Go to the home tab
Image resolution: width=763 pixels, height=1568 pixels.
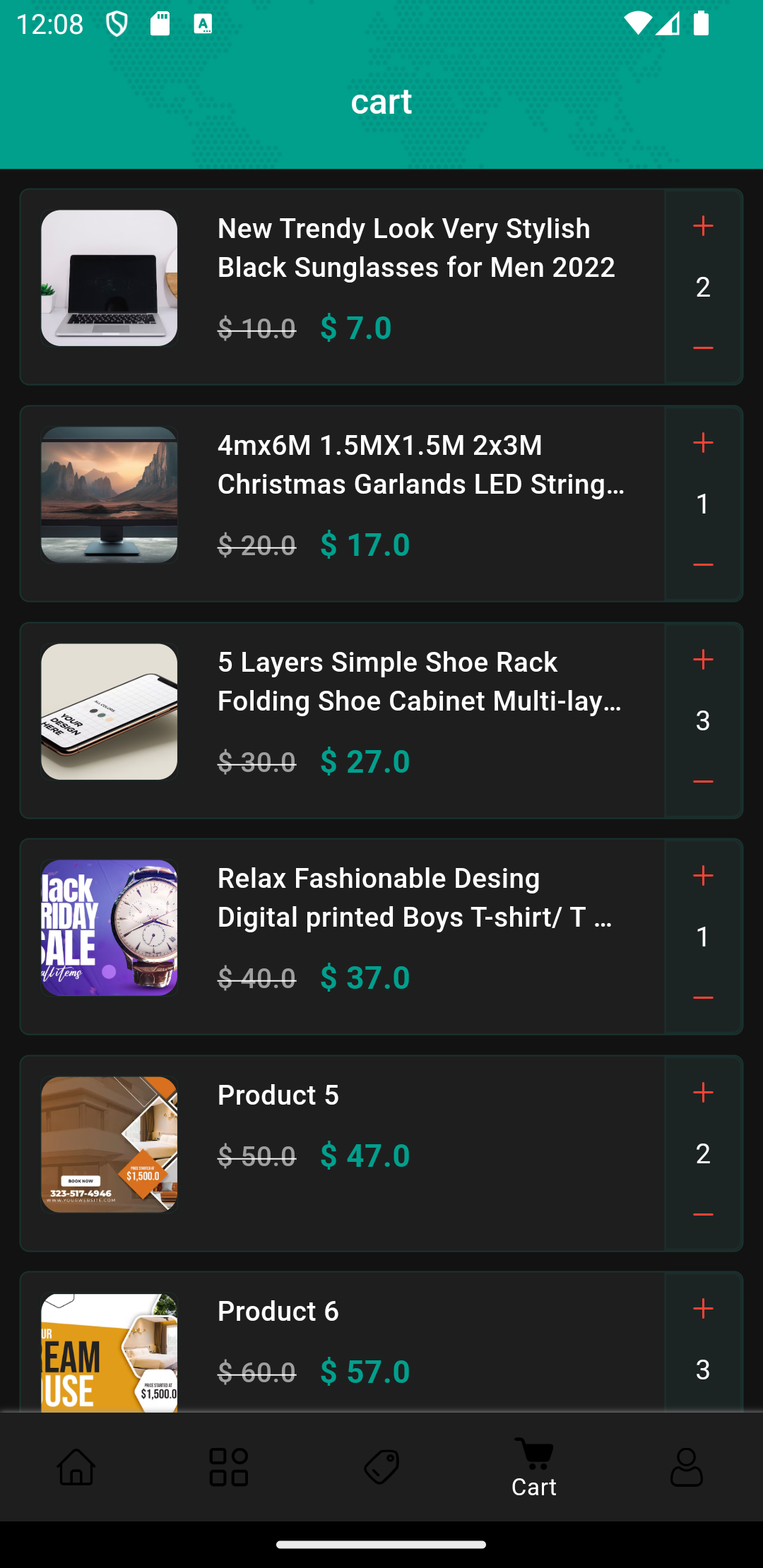coord(76,1466)
